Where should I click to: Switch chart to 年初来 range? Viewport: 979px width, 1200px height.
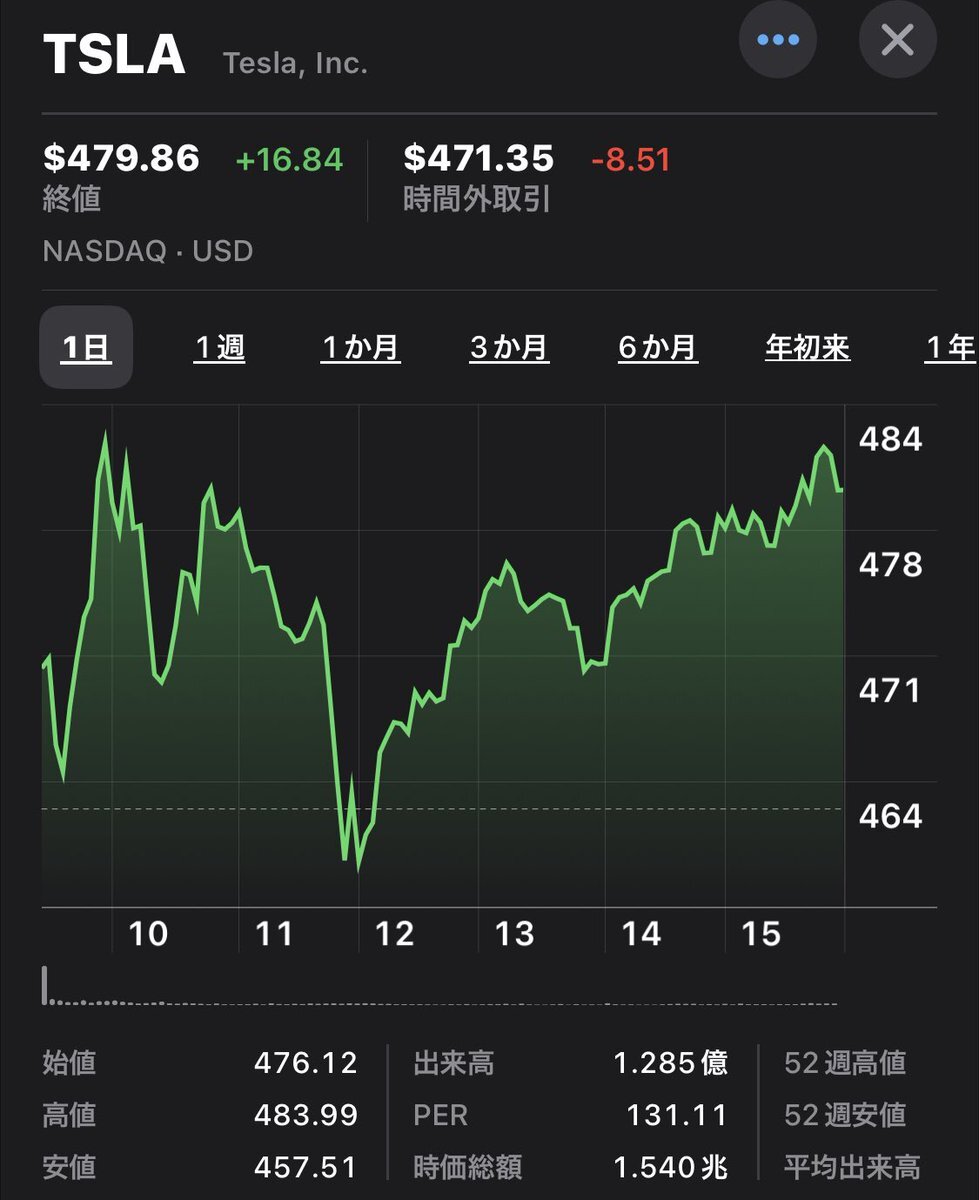coord(807,348)
